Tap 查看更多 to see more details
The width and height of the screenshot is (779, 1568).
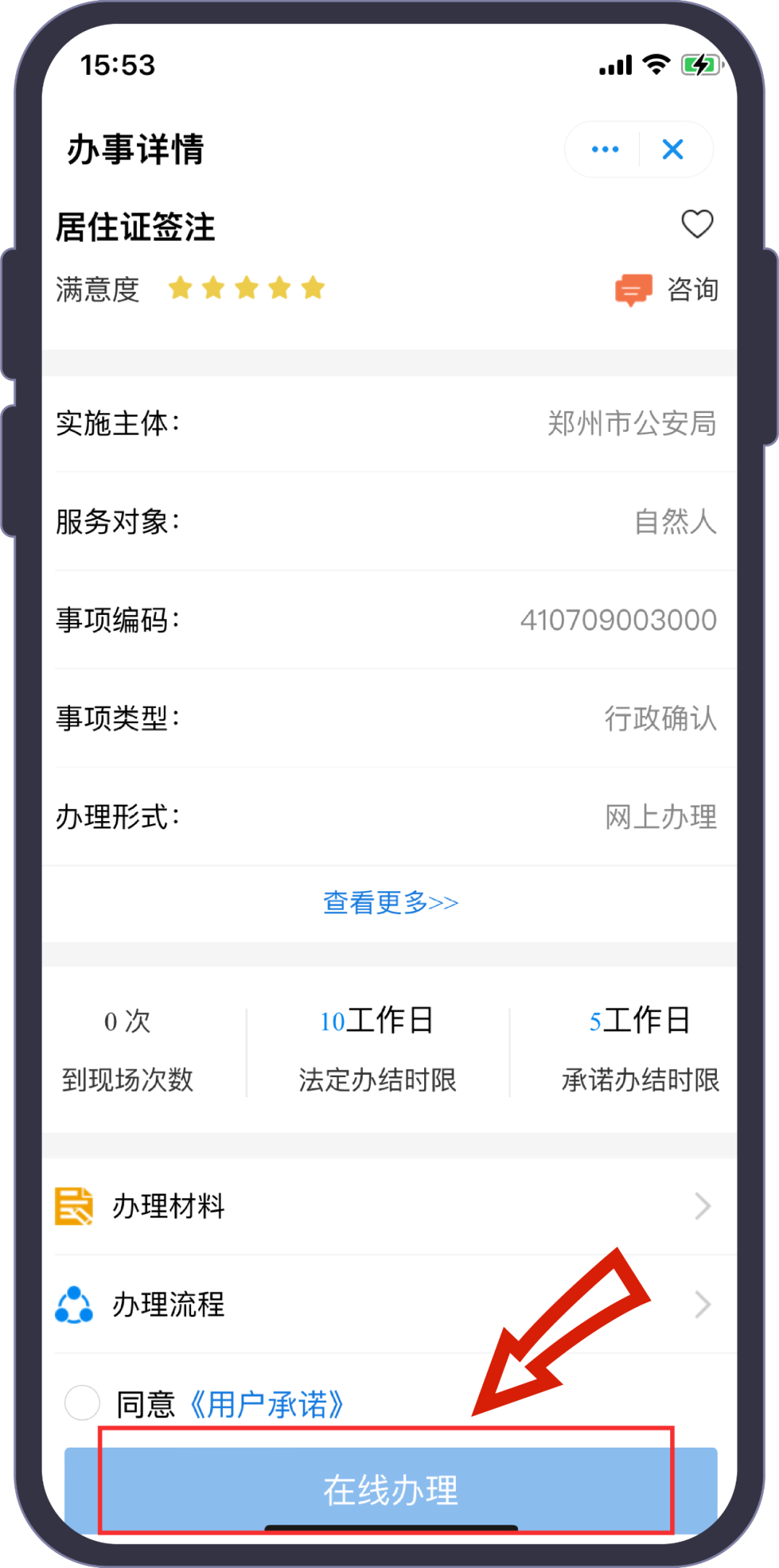tap(390, 903)
